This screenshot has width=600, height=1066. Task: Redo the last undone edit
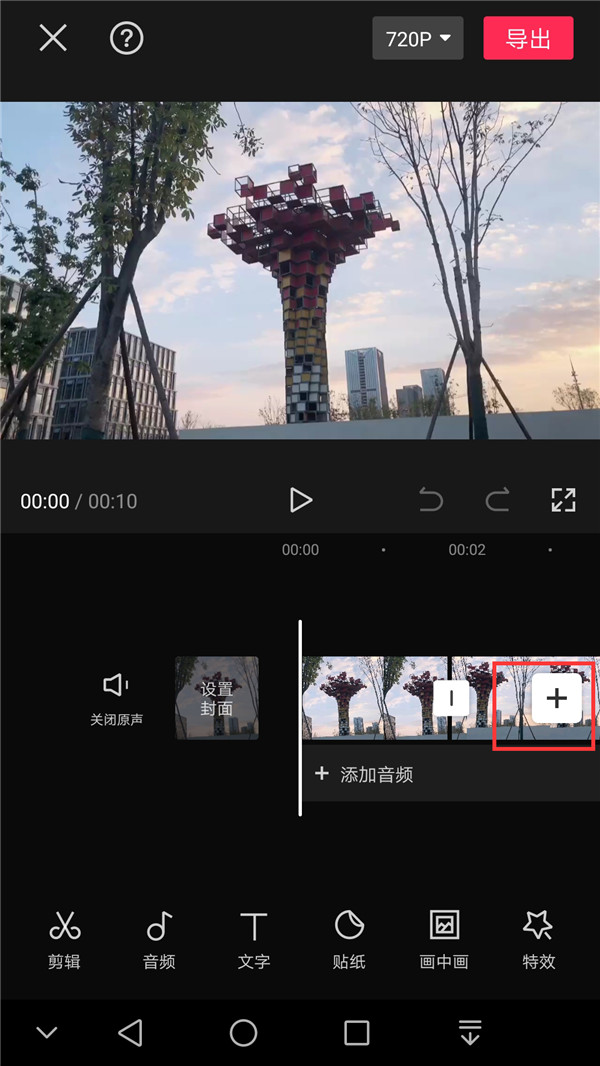tap(497, 500)
